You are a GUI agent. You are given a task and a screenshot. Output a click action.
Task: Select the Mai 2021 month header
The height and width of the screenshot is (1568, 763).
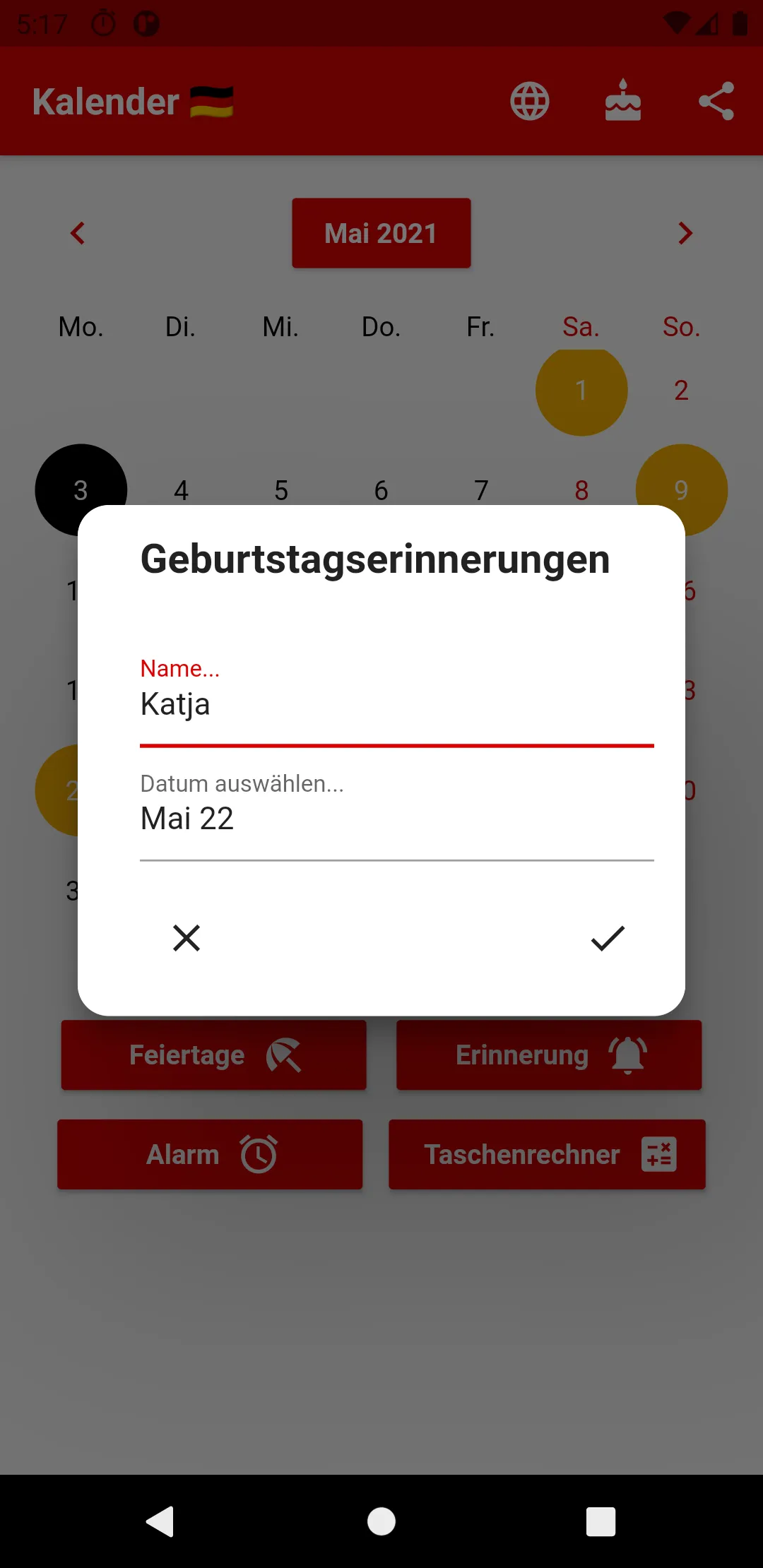click(x=381, y=233)
